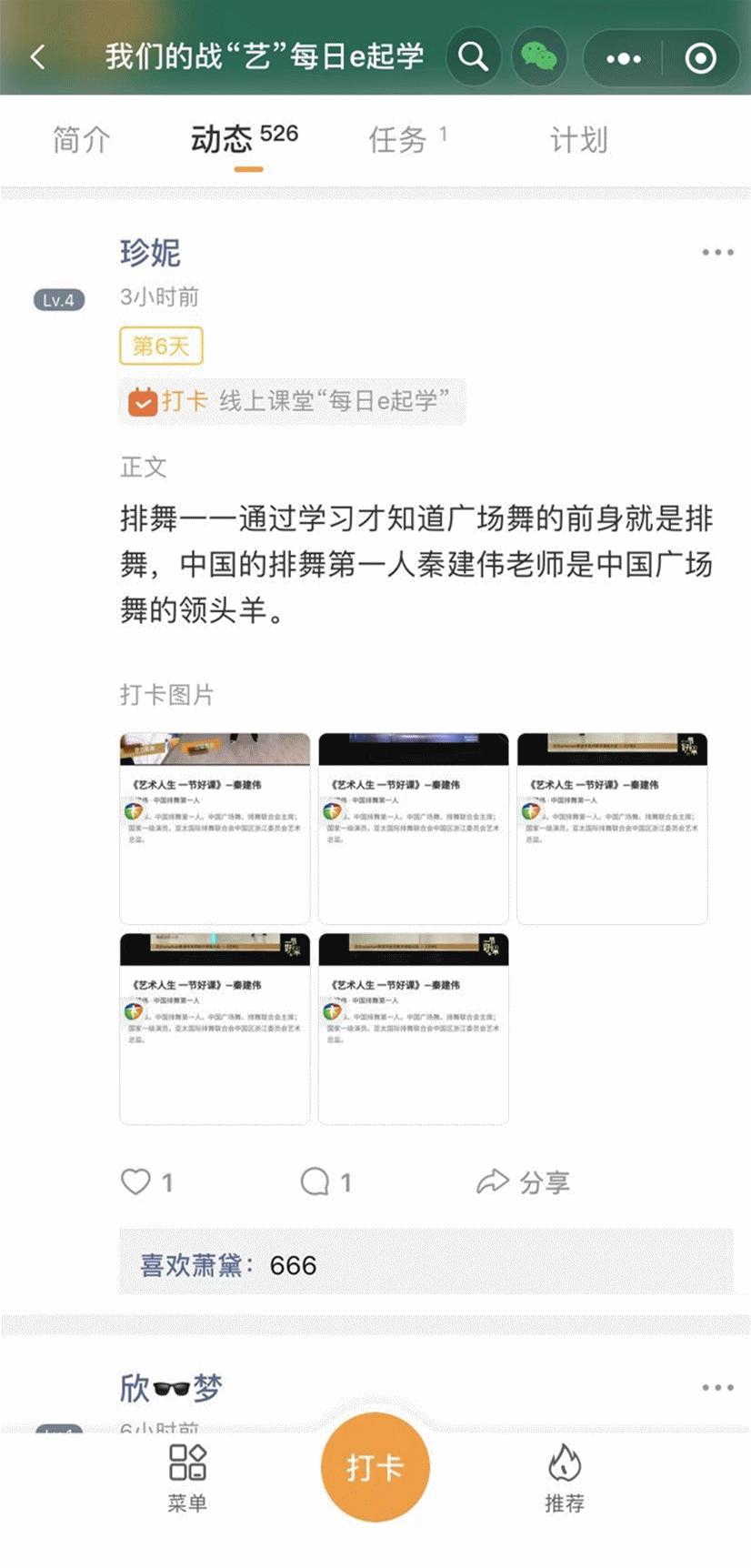Switch to the 简介 tab
751x1568 pixels.
point(81,140)
